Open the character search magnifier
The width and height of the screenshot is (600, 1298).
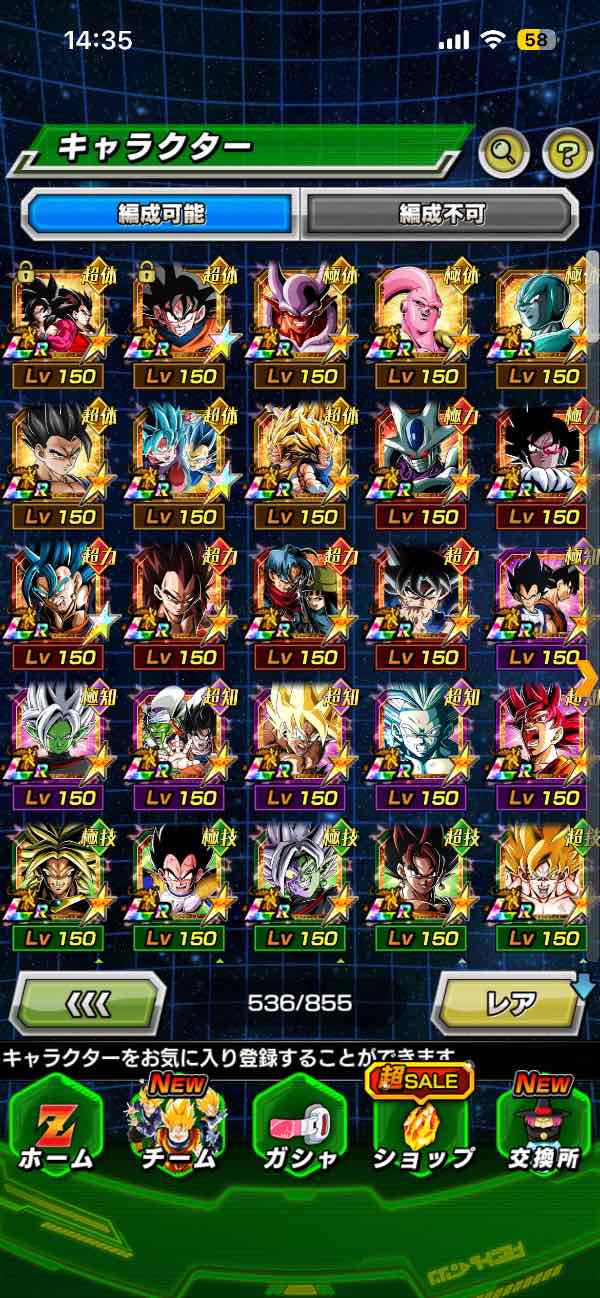click(505, 153)
